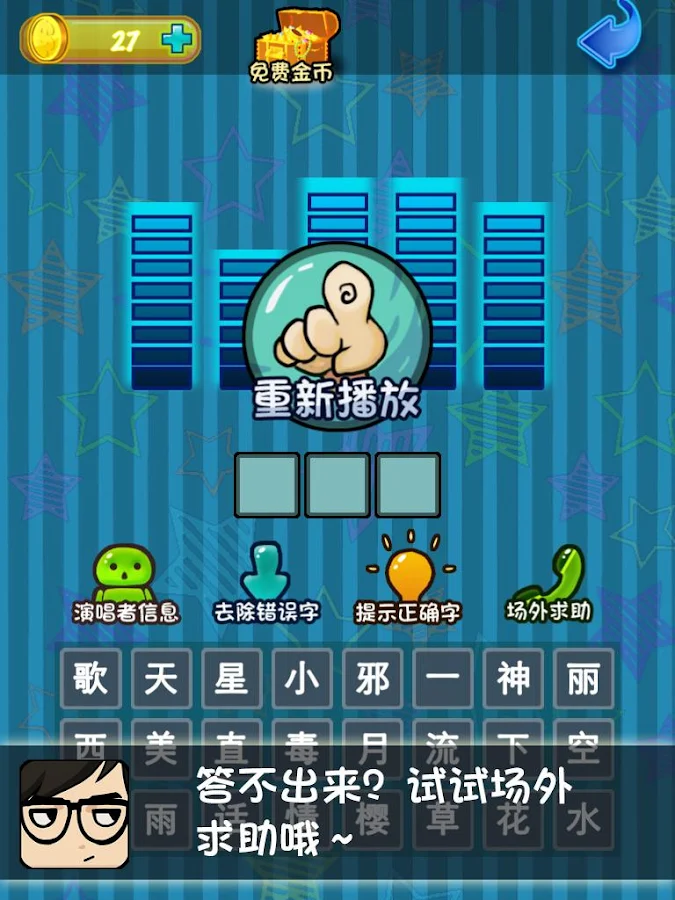The image size is (675, 900).
Task: Select the character 星
Action: point(232,680)
